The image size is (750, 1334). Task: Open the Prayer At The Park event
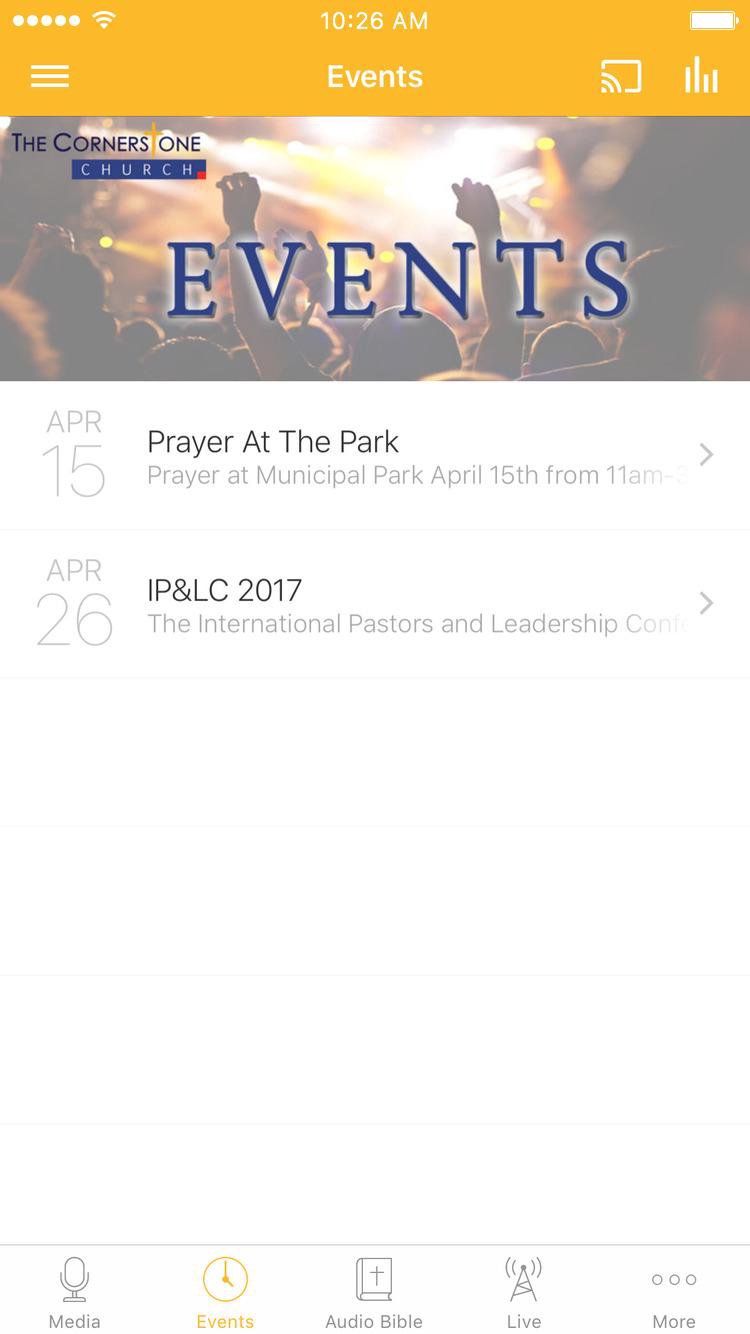[x=375, y=456]
